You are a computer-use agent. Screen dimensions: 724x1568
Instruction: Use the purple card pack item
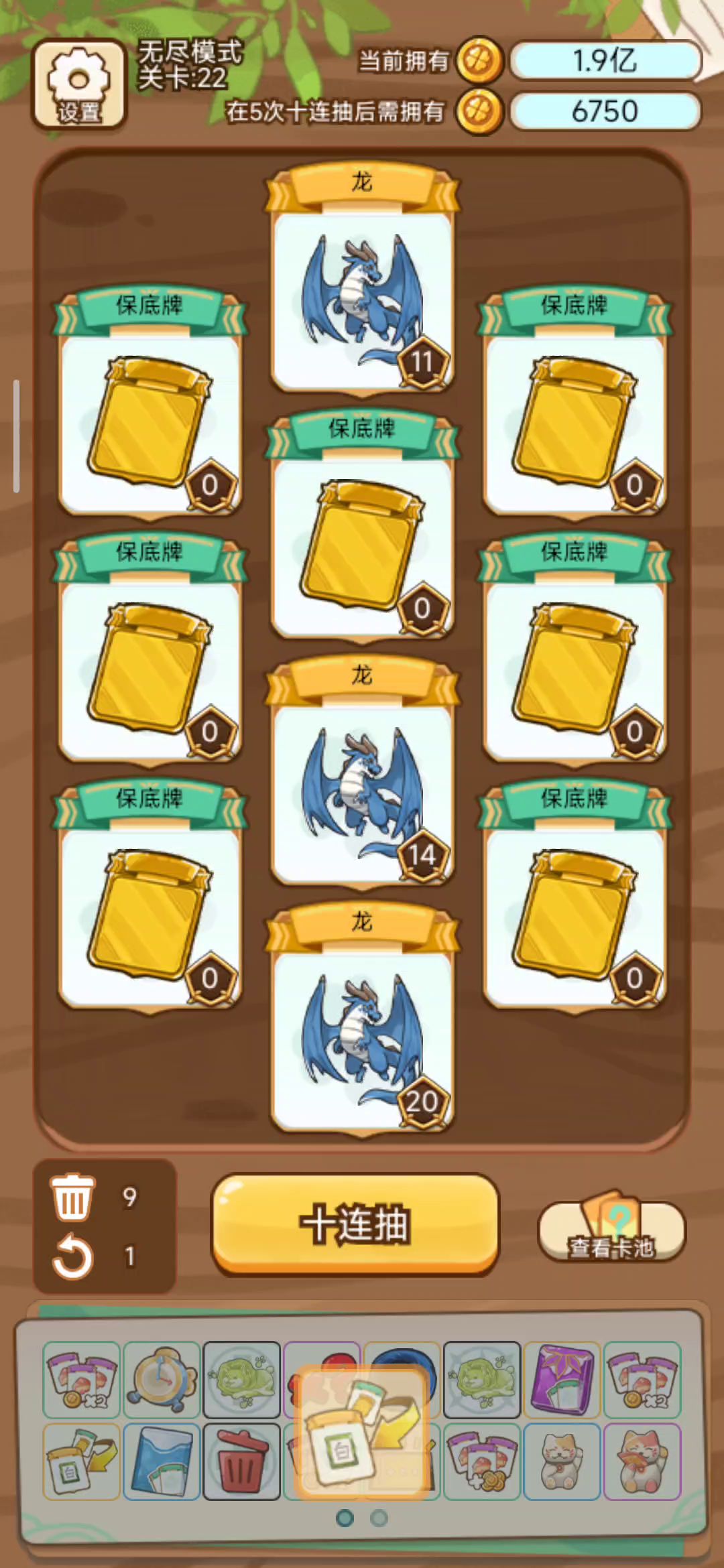(x=562, y=1379)
